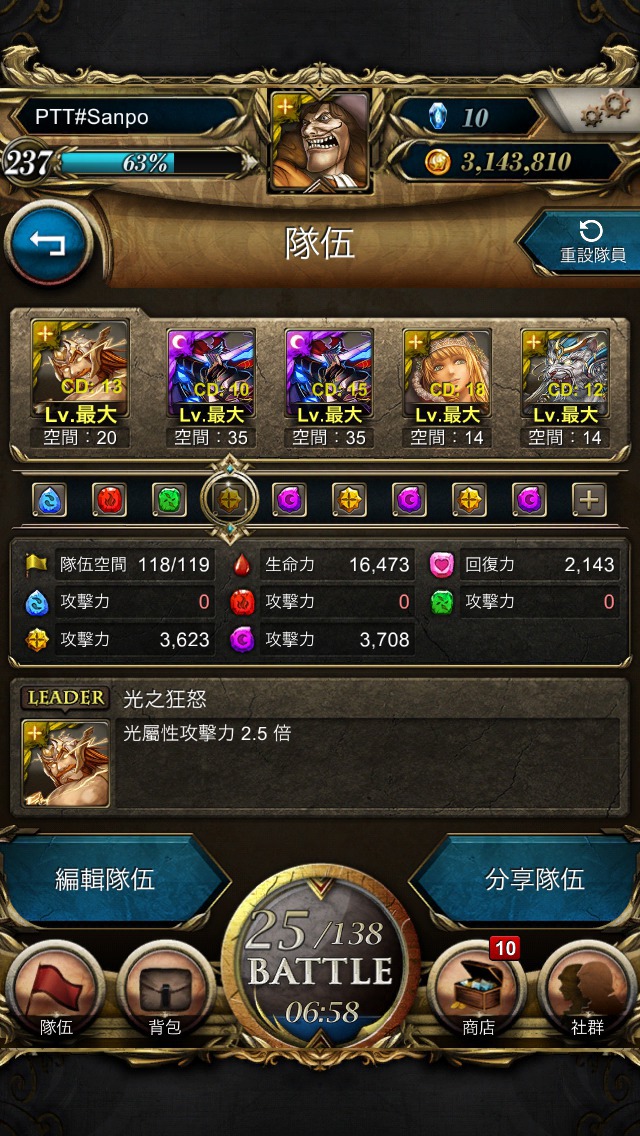Add a new team with the plus slot

[589, 499]
